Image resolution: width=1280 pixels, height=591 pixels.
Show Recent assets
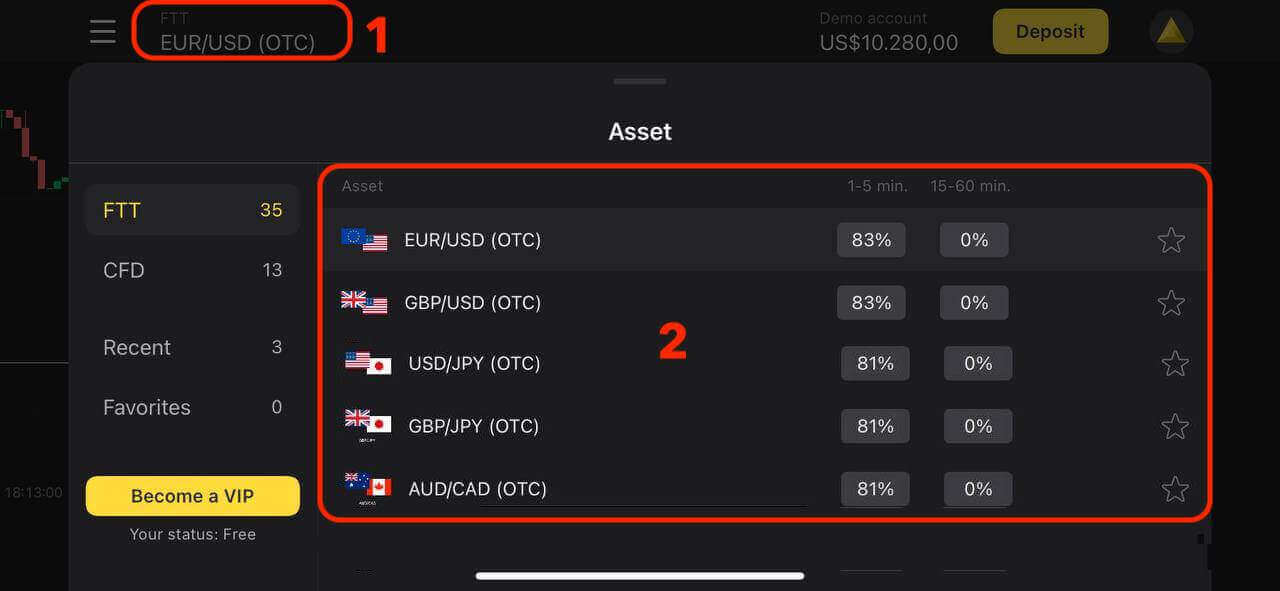pos(192,347)
